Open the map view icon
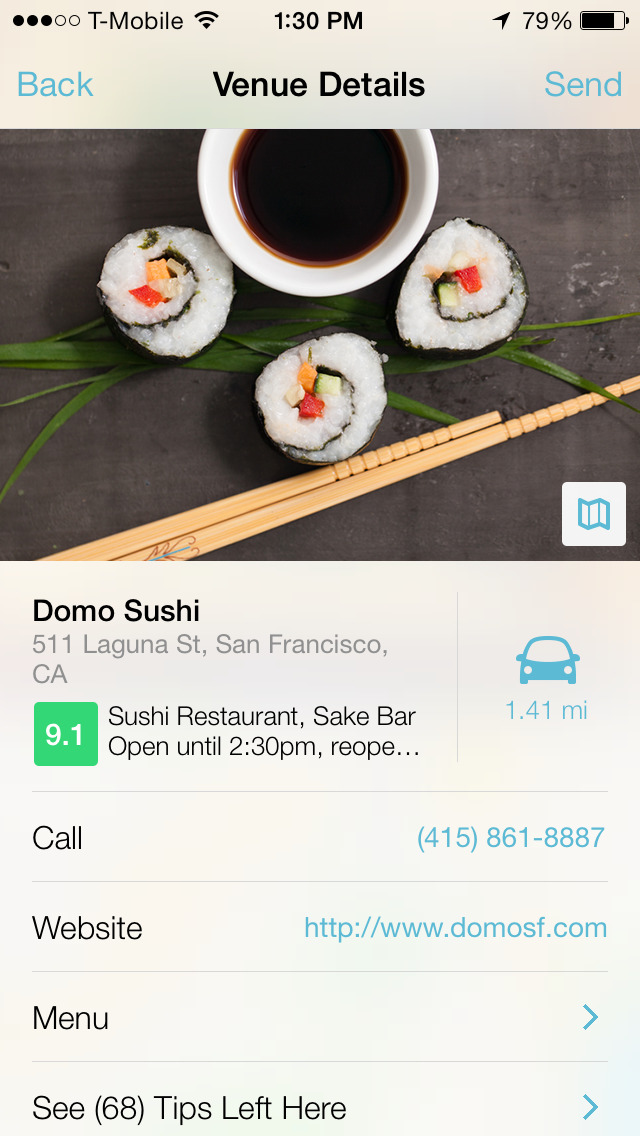 coord(594,514)
